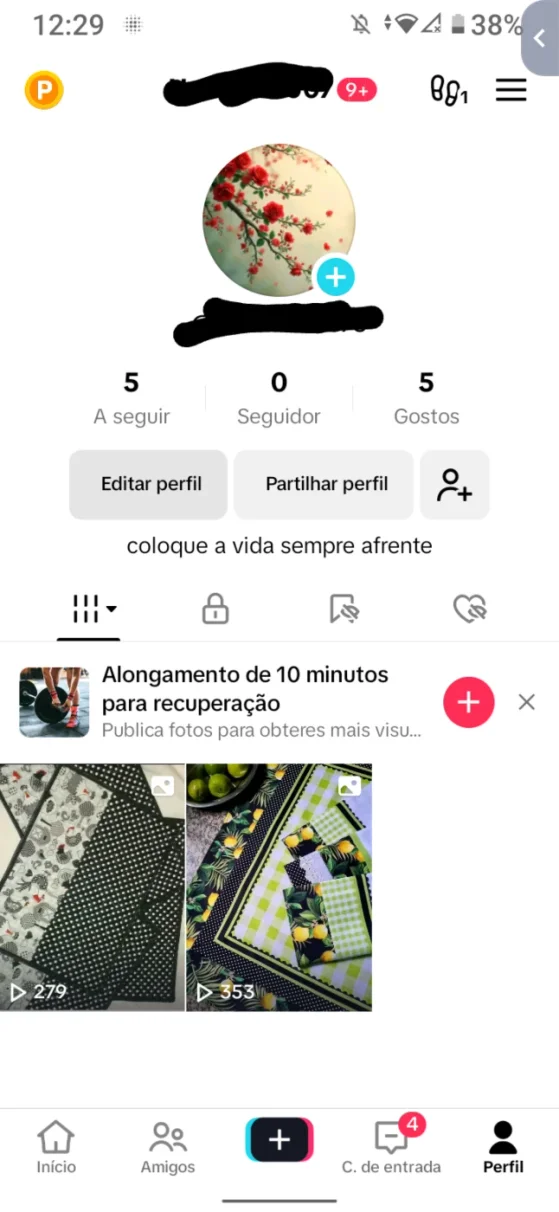Tap the red plus on Alongamento suggestion
The width and height of the screenshot is (559, 1212).
click(x=469, y=702)
